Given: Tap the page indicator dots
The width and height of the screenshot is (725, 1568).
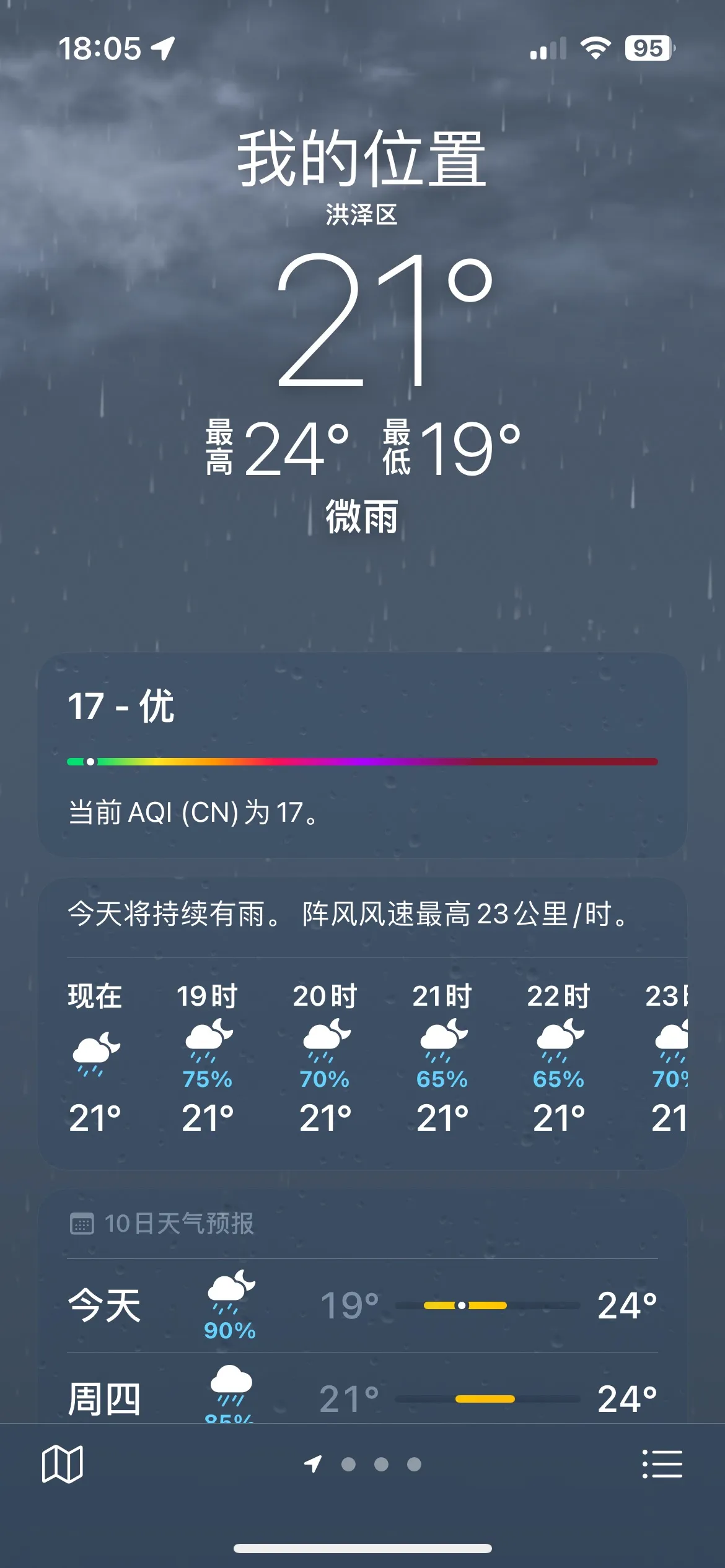Looking at the screenshot, I should tap(363, 1464).
